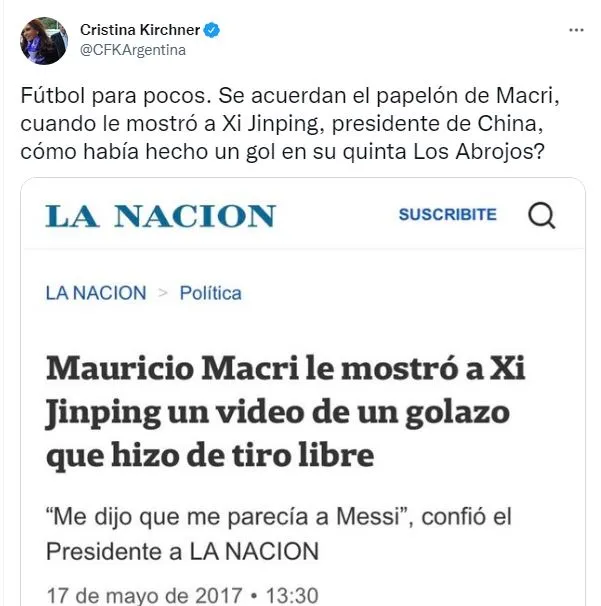The height and width of the screenshot is (606, 601).
Task: Tap the Cristina Kirchner display name
Action: point(139,31)
